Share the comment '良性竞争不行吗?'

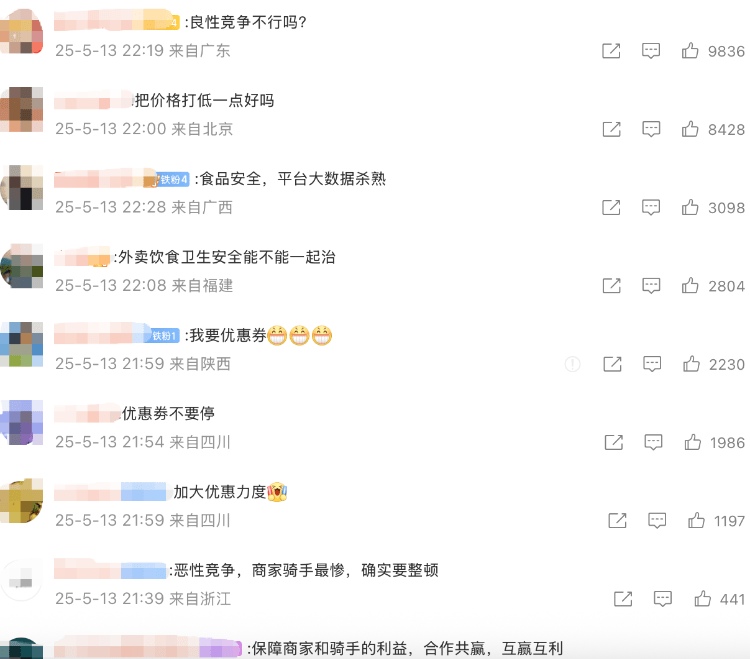tap(611, 51)
